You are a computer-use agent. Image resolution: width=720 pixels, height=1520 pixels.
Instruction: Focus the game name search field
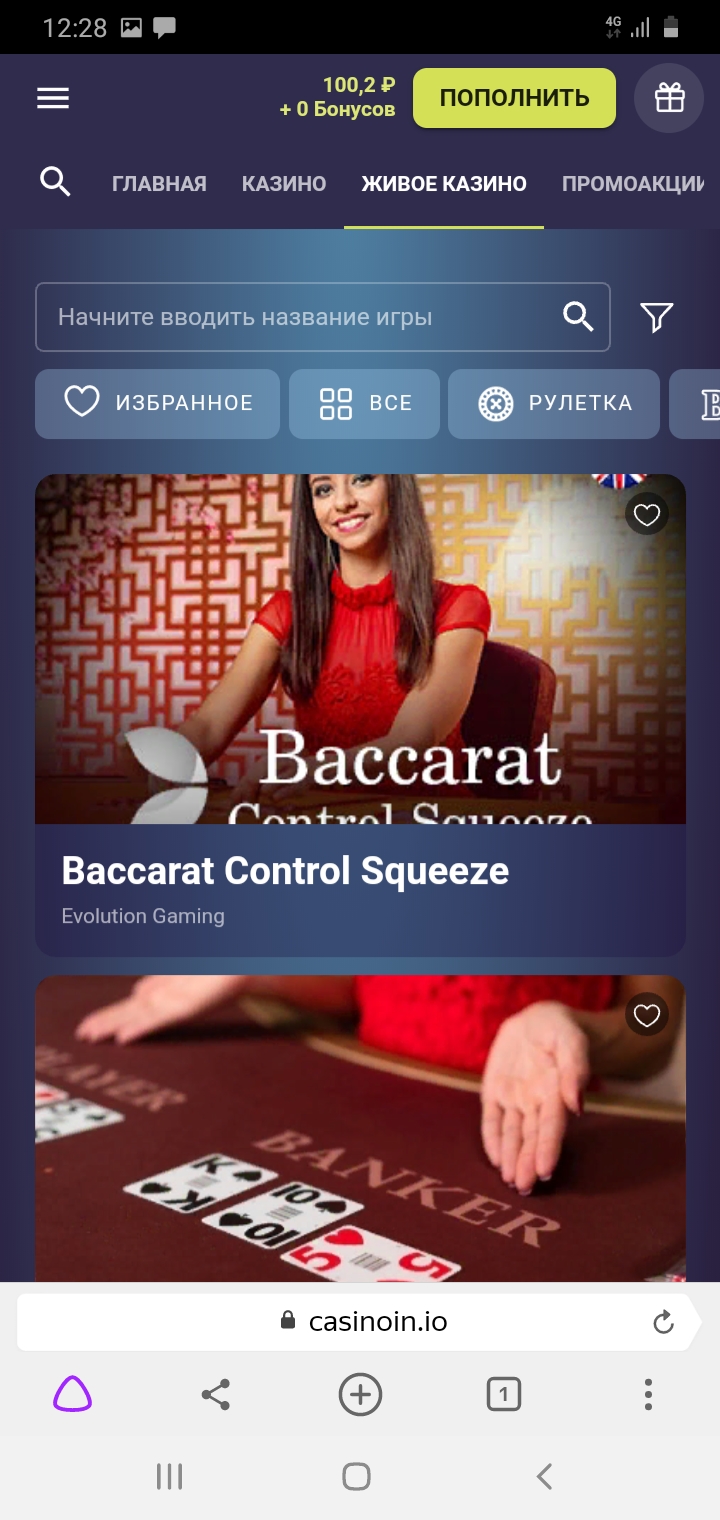(300, 317)
